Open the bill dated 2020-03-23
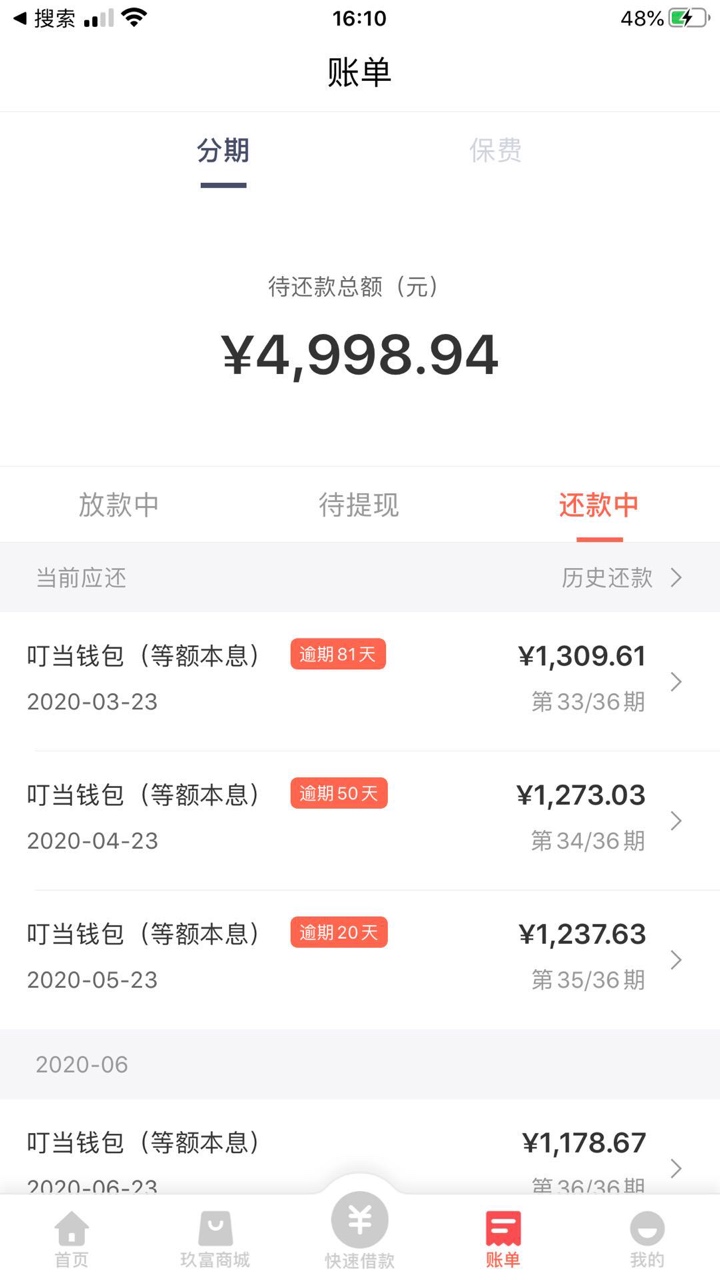Viewport: 720px width, 1280px height. (x=360, y=680)
